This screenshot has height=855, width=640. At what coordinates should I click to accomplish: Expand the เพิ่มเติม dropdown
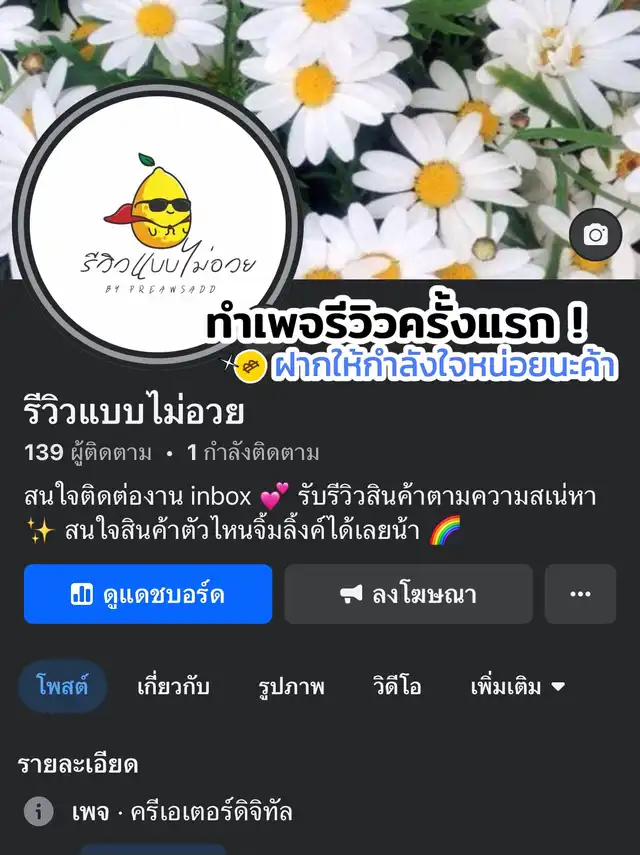(518, 687)
